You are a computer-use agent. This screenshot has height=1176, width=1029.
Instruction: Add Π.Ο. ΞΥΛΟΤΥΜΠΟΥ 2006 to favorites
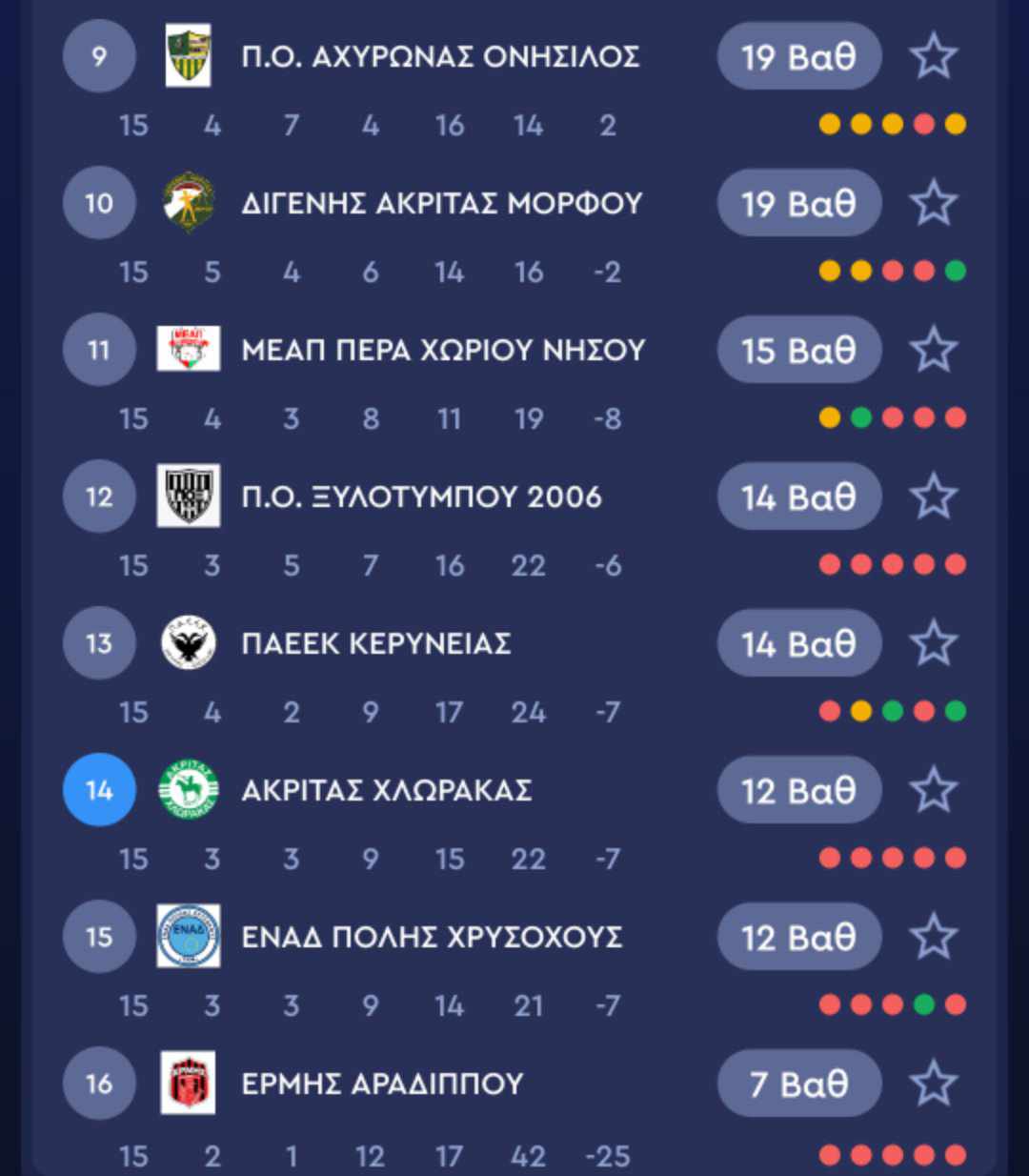(933, 497)
